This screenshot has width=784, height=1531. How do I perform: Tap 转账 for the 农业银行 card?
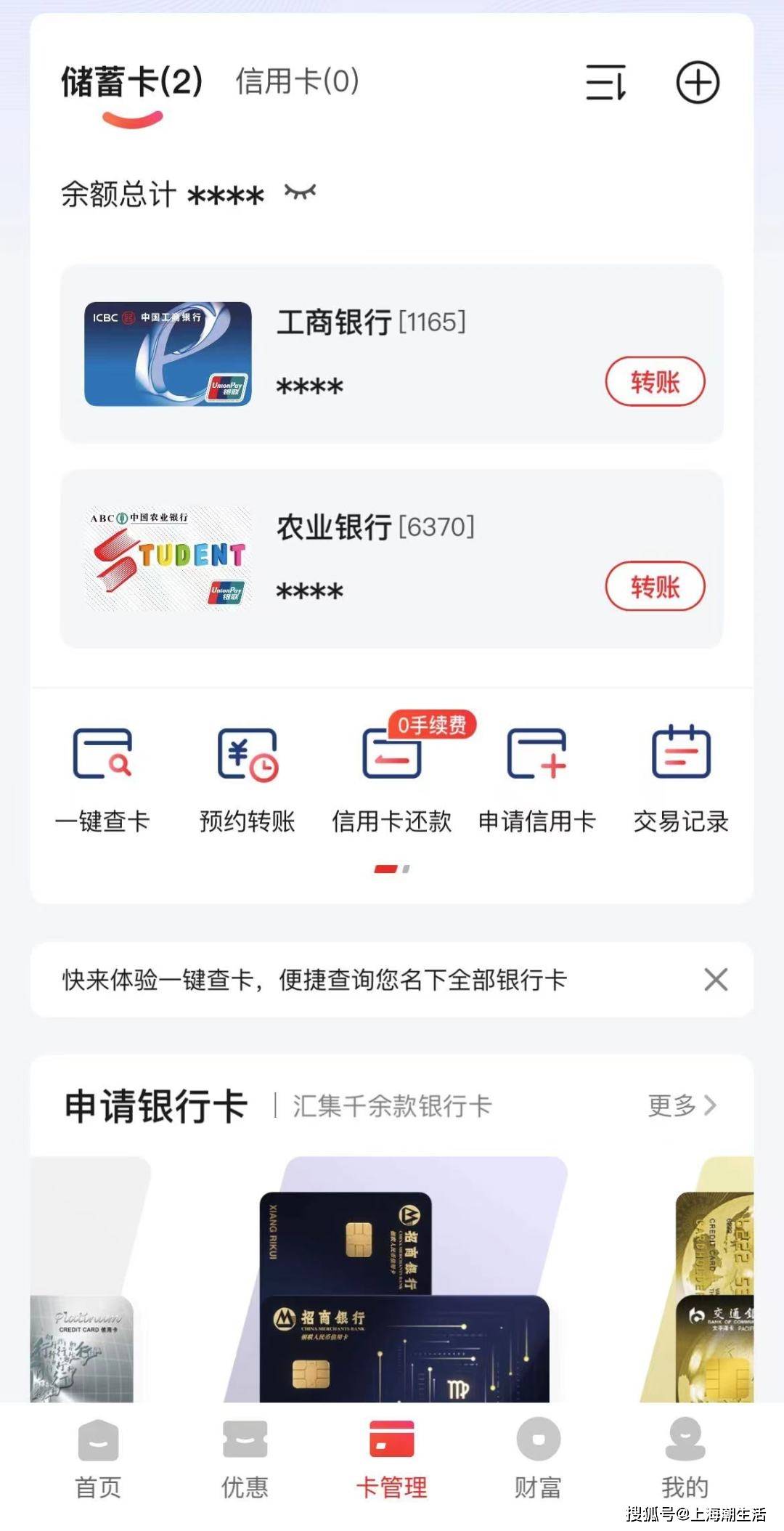coord(656,587)
